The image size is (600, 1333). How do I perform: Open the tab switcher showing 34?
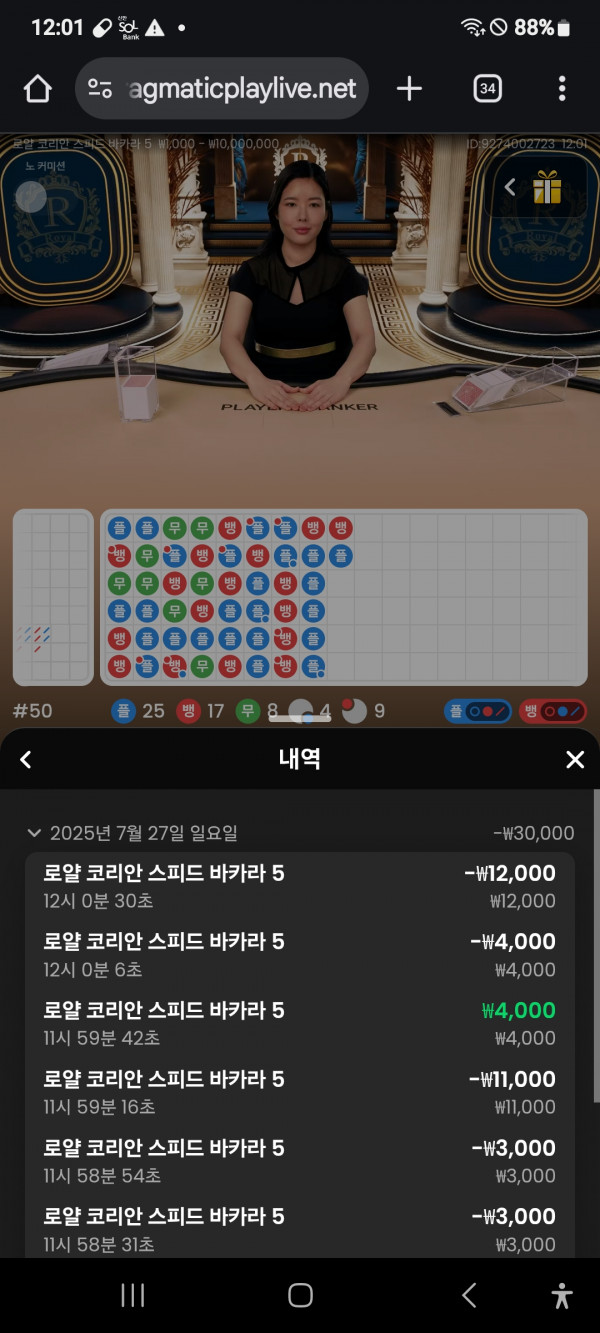coord(487,89)
